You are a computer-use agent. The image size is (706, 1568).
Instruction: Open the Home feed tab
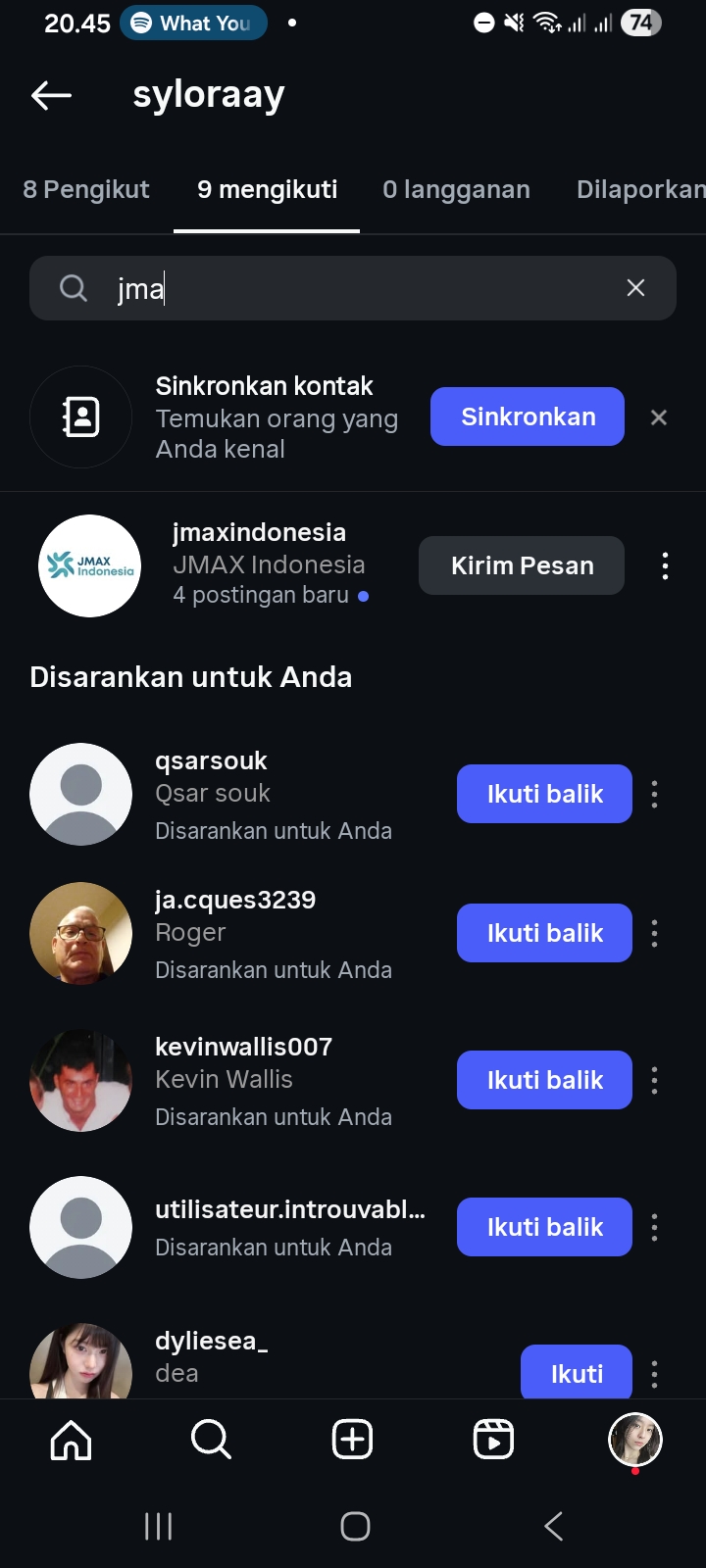coord(71,1440)
